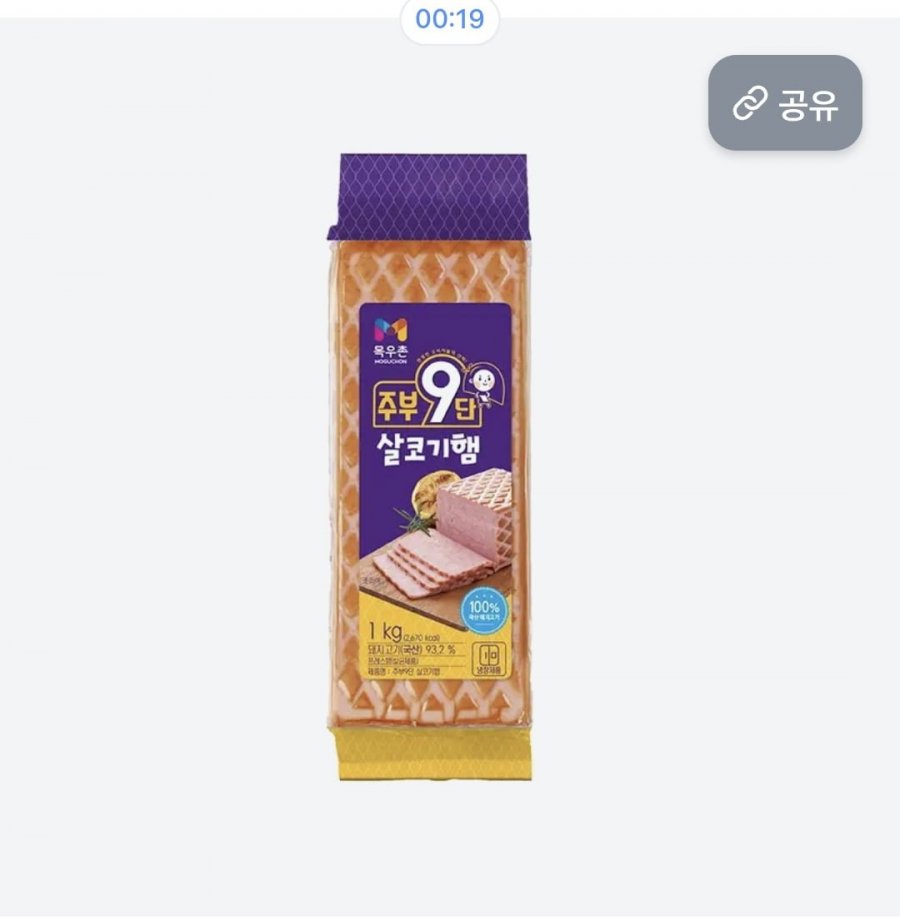Tap the 주부9단 product name text
The height and width of the screenshot is (920, 900).
[424, 402]
